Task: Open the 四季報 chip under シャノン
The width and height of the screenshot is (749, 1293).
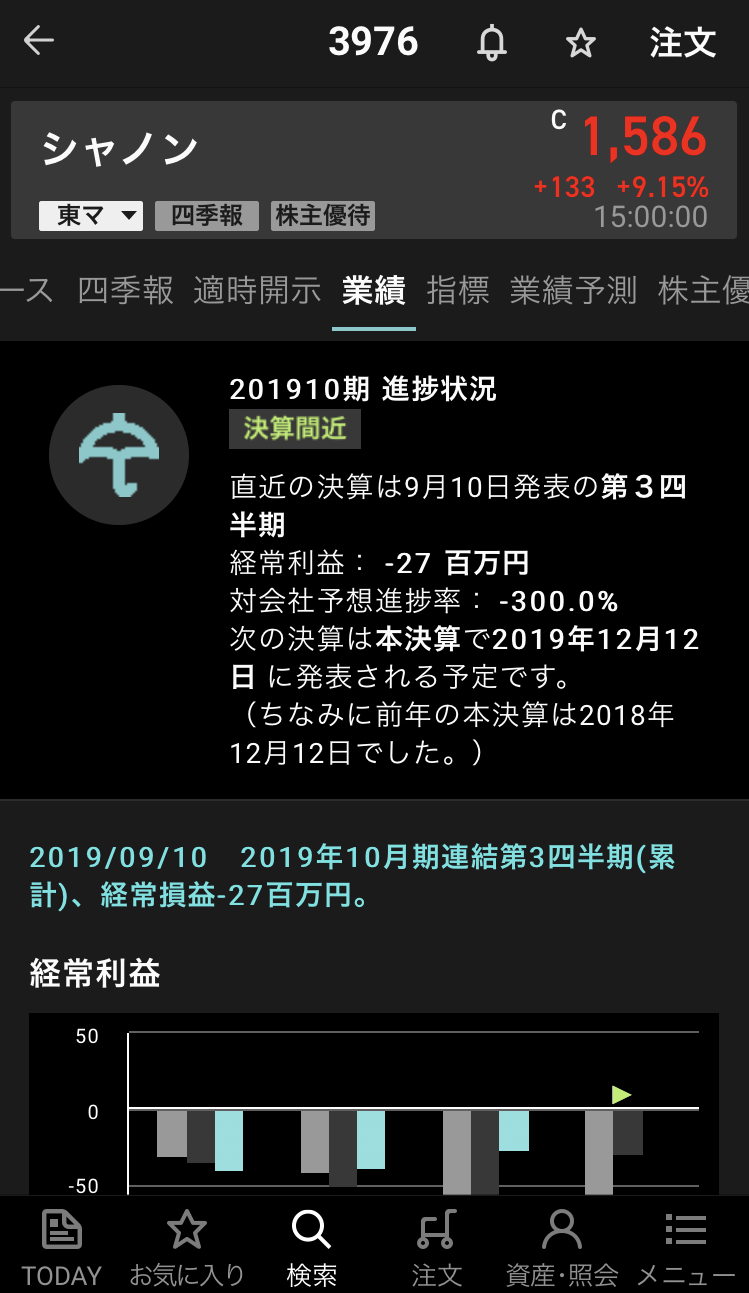Action: (206, 216)
